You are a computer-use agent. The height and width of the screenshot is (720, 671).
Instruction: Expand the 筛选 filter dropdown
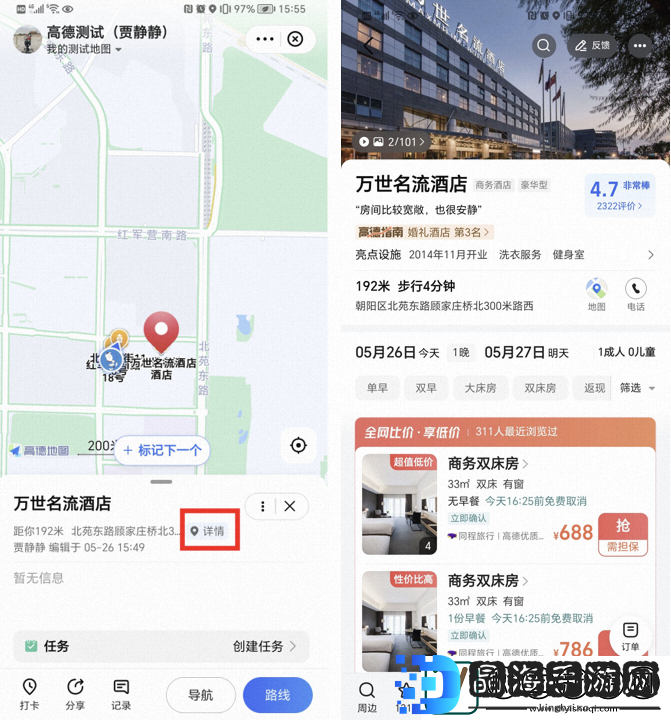[637, 388]
